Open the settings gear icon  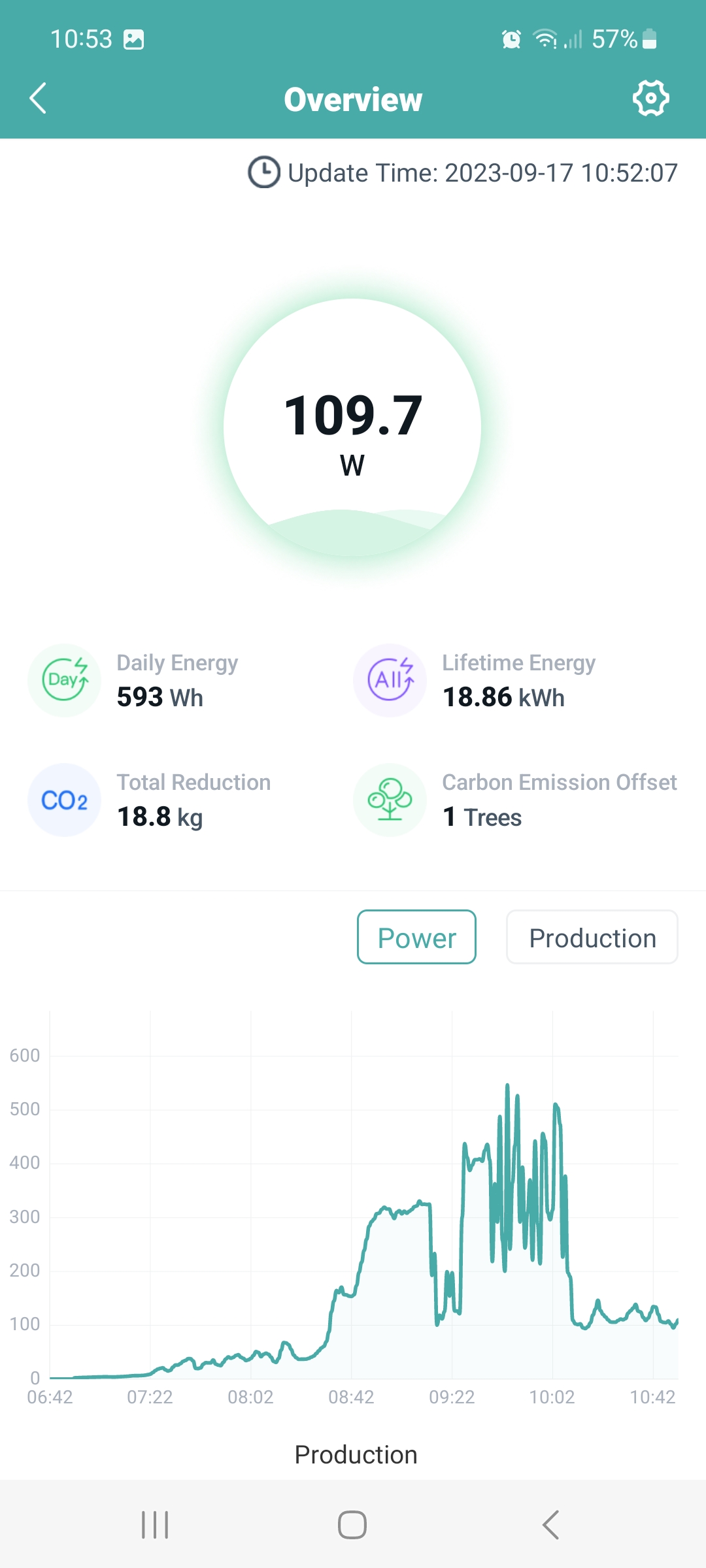click(650, 99)
